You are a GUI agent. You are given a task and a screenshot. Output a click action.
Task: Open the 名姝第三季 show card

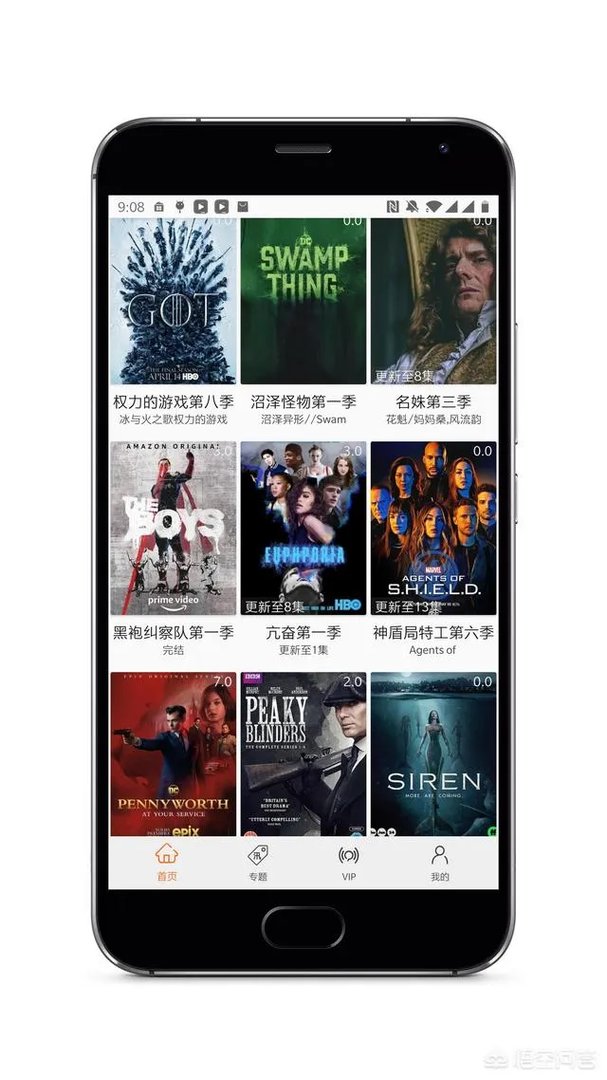click(x=433, y=300)
